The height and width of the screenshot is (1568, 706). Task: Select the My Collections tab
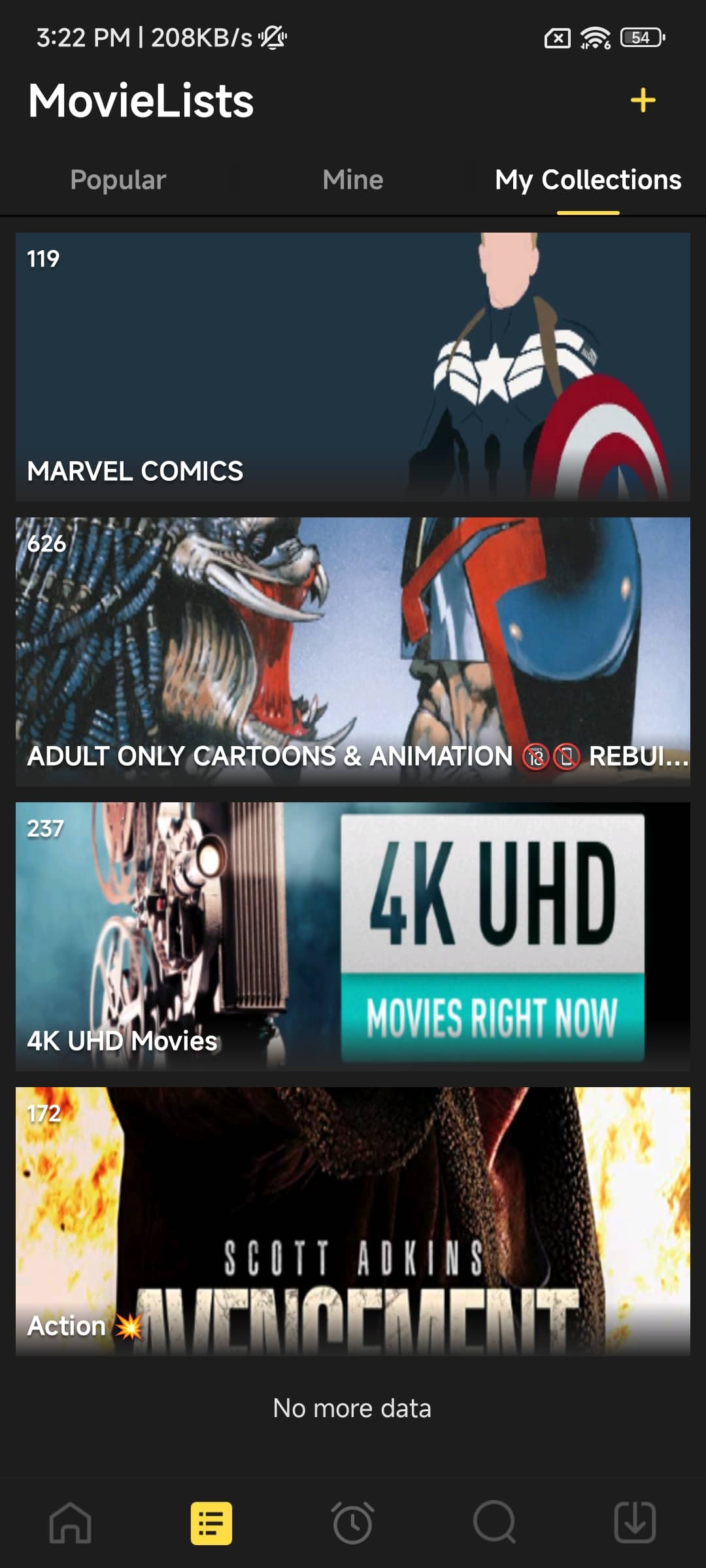(588, 180)
